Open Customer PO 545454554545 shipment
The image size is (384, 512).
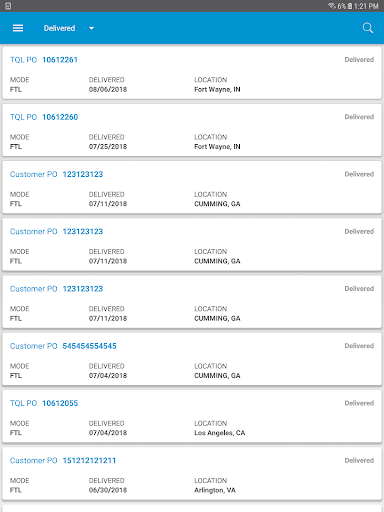(192, 359)
